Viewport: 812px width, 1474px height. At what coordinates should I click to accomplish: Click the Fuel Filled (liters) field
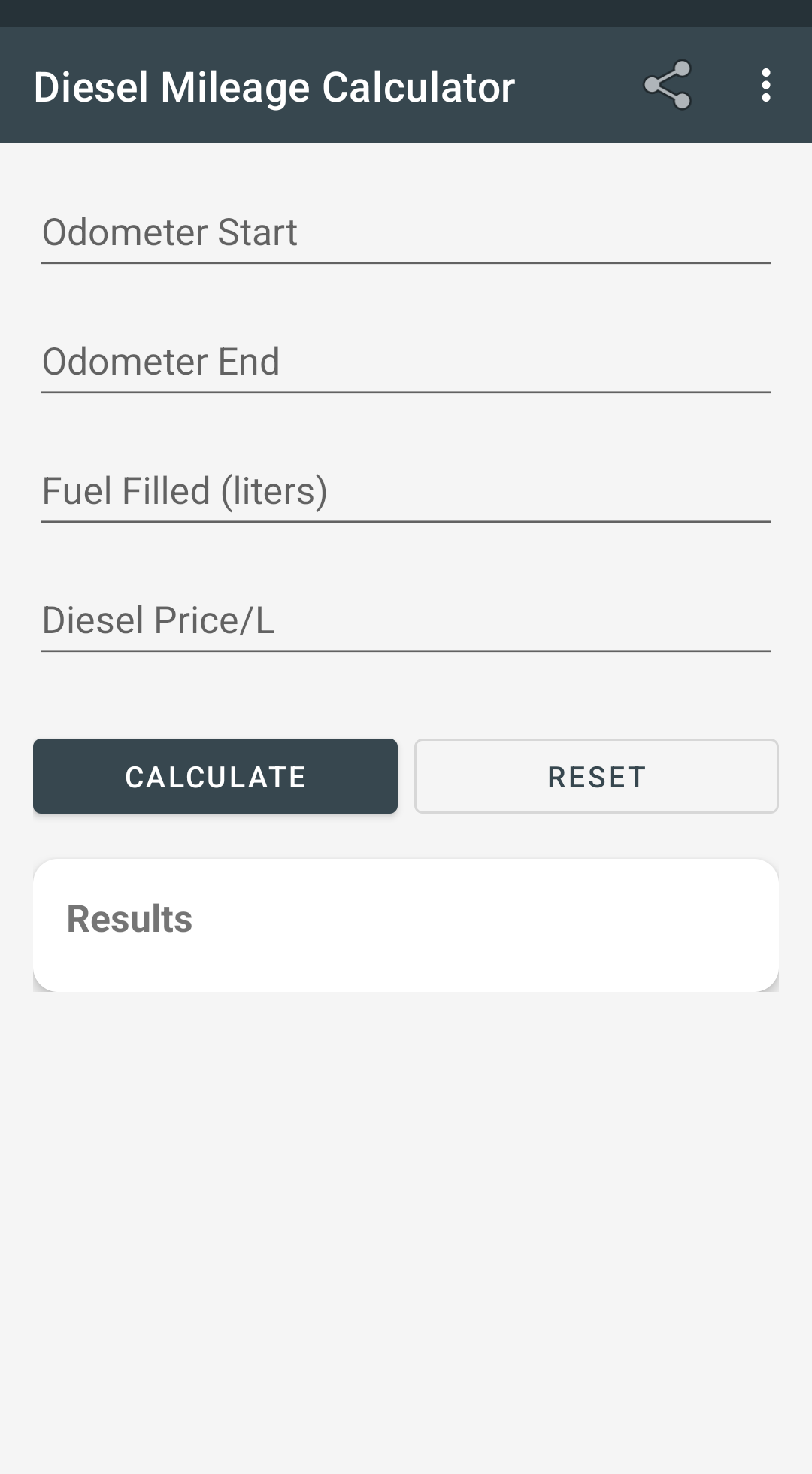pos(406,492)
